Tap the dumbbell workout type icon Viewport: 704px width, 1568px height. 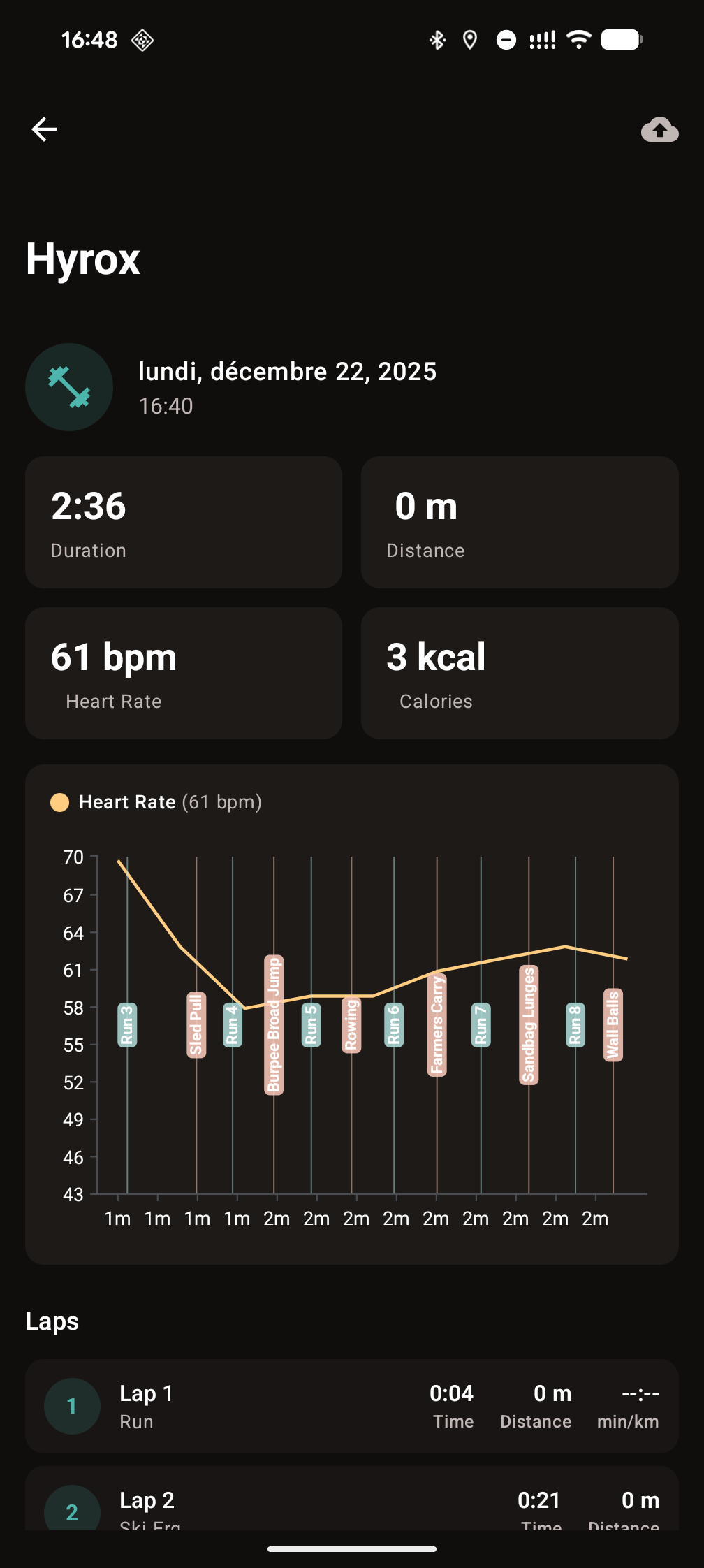68,386
